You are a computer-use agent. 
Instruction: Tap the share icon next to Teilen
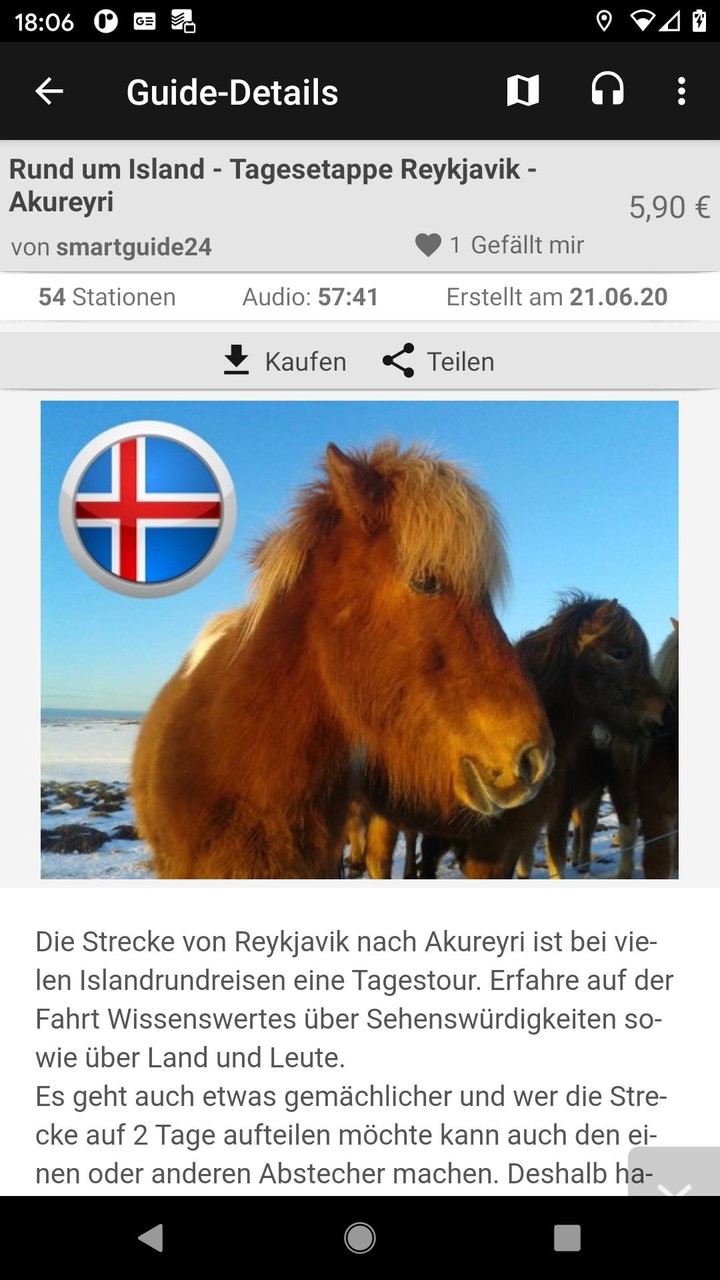coord(399,360)
